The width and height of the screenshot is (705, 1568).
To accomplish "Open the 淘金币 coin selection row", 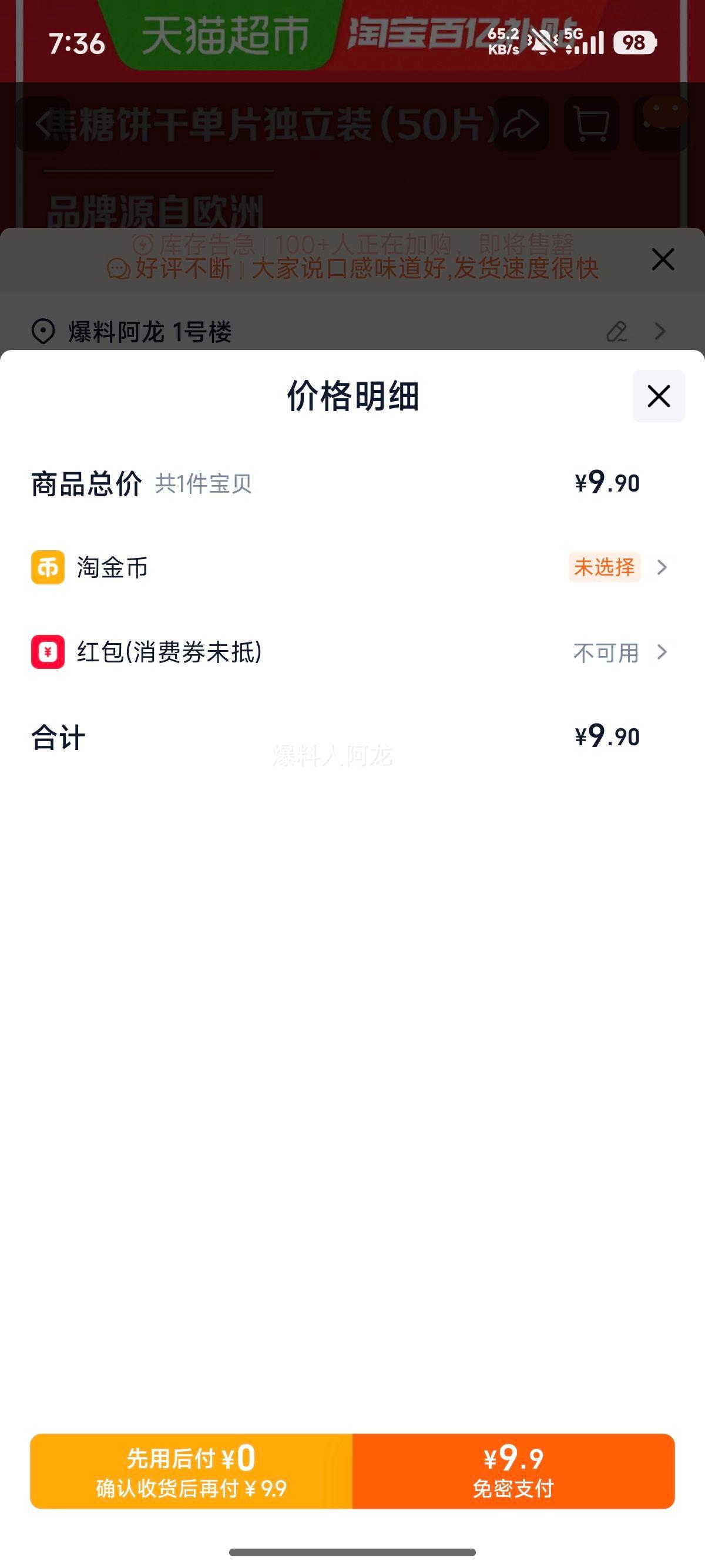I will (x=352, y=567).
